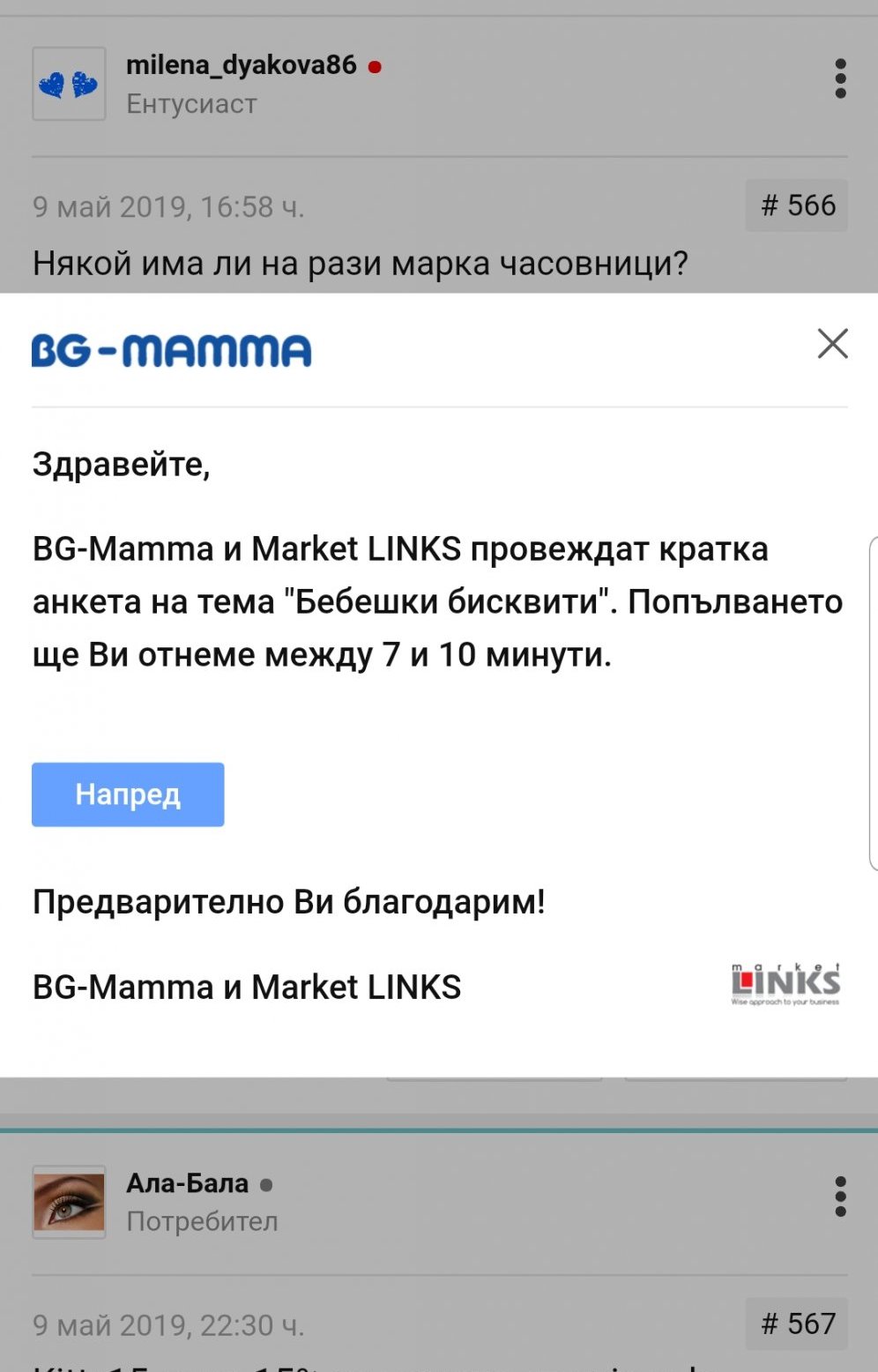Open post number 566 link

coord(797,205)
